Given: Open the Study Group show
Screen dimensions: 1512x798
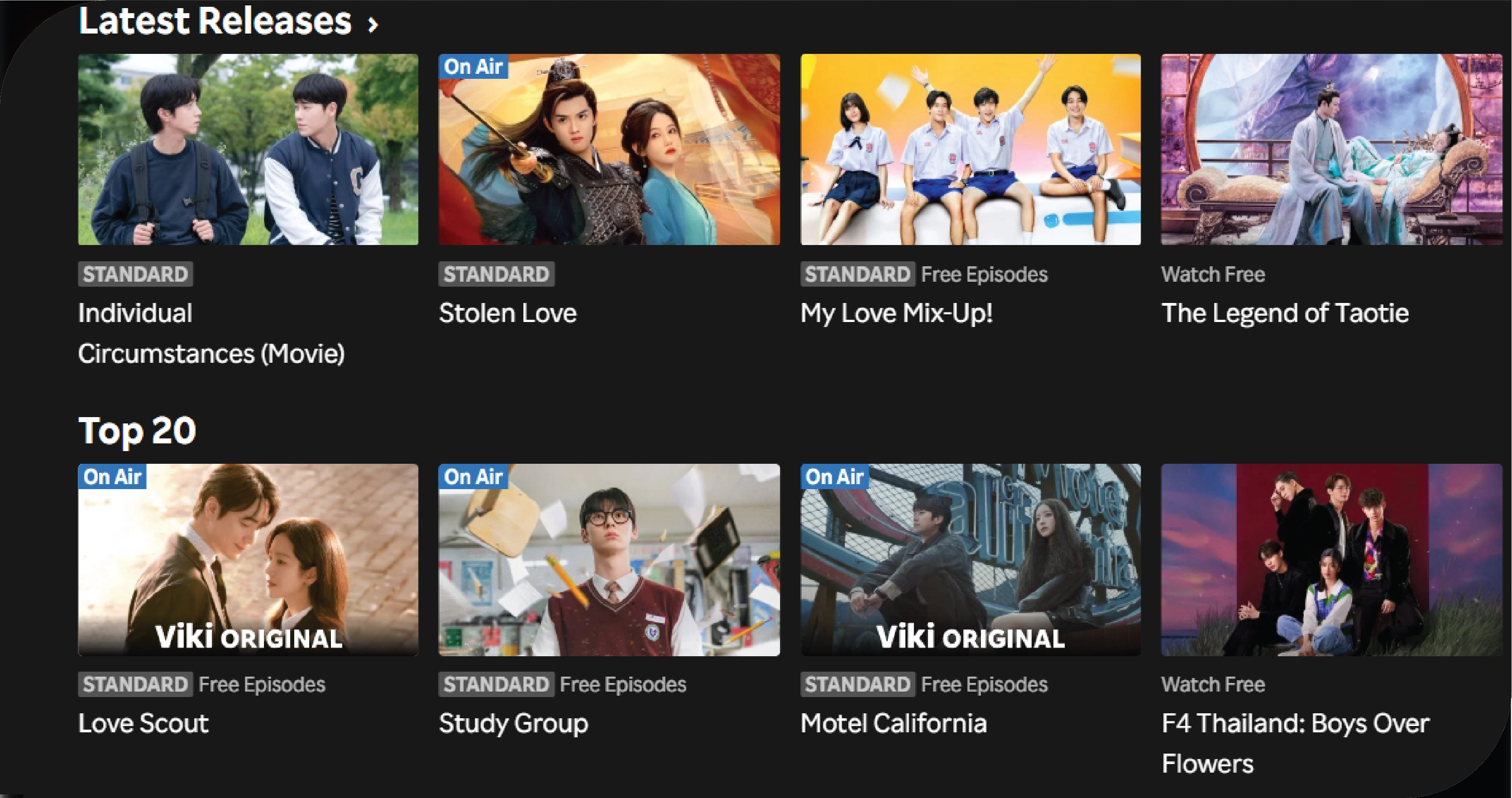Looking at the screenshot, I should pyautogui.click(x=609, y=560).
